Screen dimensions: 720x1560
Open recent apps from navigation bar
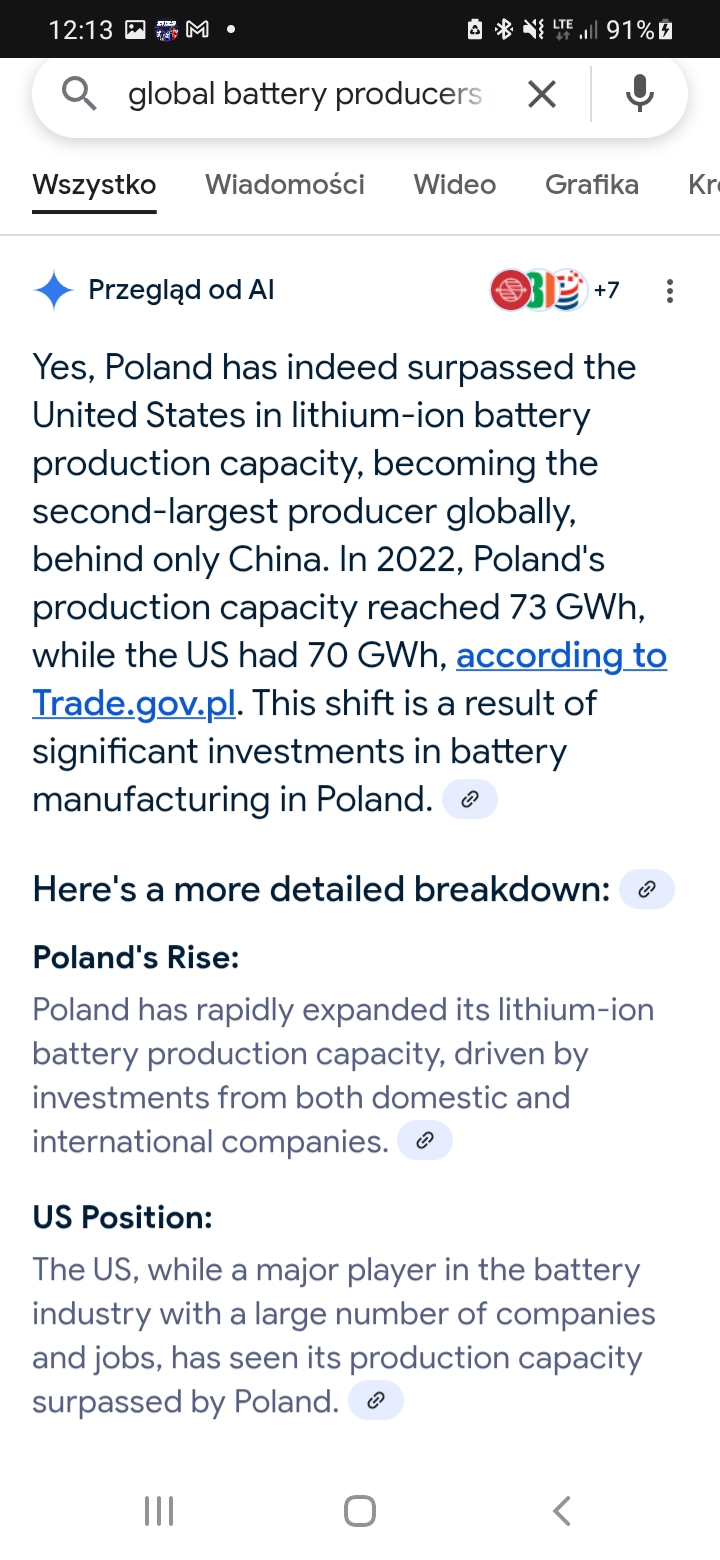[159, 1510]
